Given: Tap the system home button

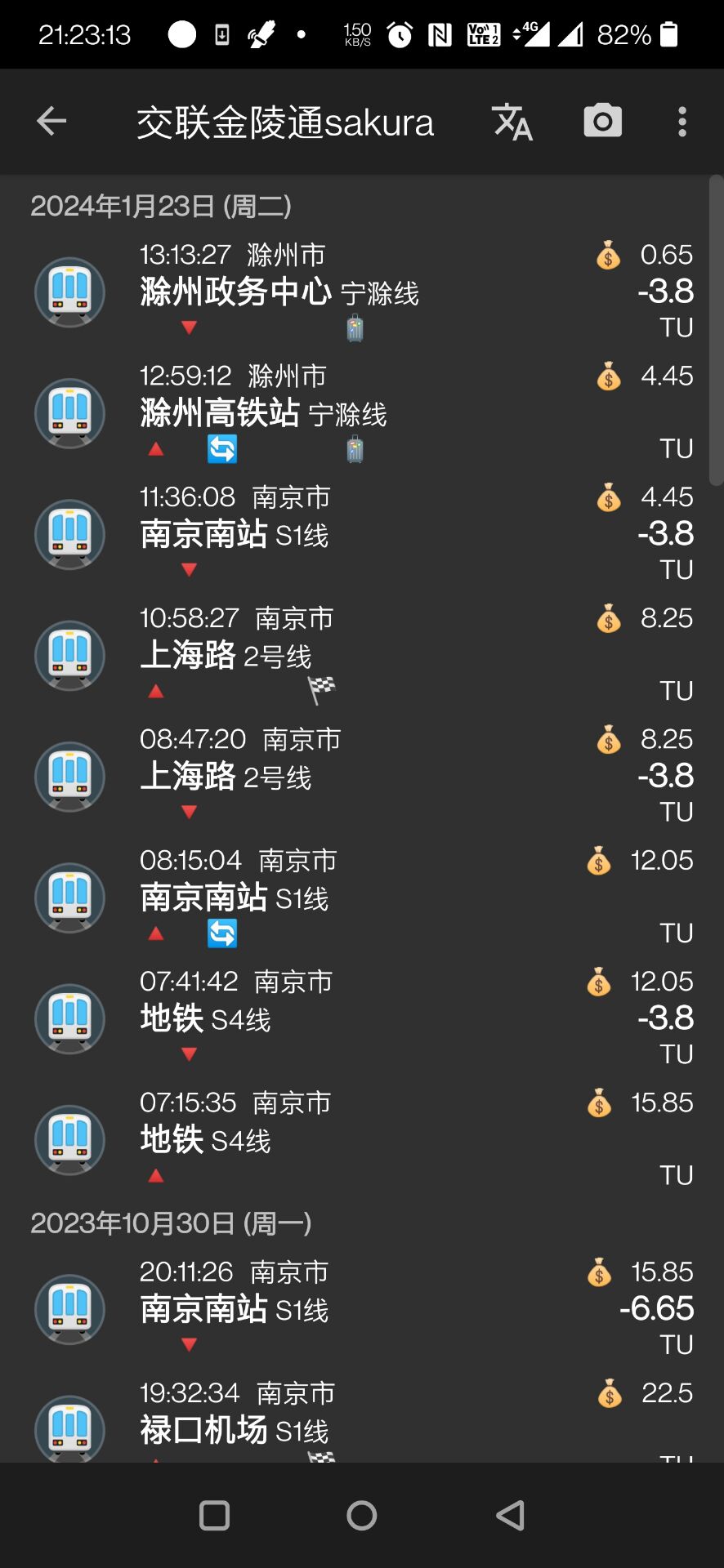Looking at the screenshot, I should click(361, 1516).
